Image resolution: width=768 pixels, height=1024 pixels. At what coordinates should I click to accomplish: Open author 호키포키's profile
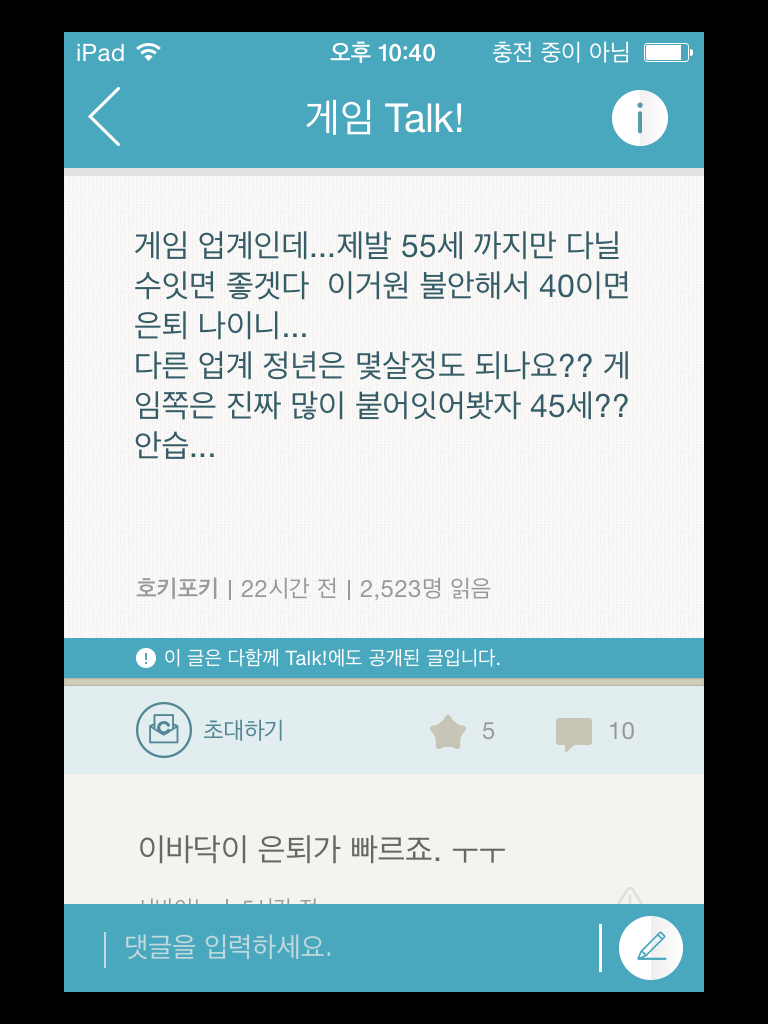tap(176, 589)
